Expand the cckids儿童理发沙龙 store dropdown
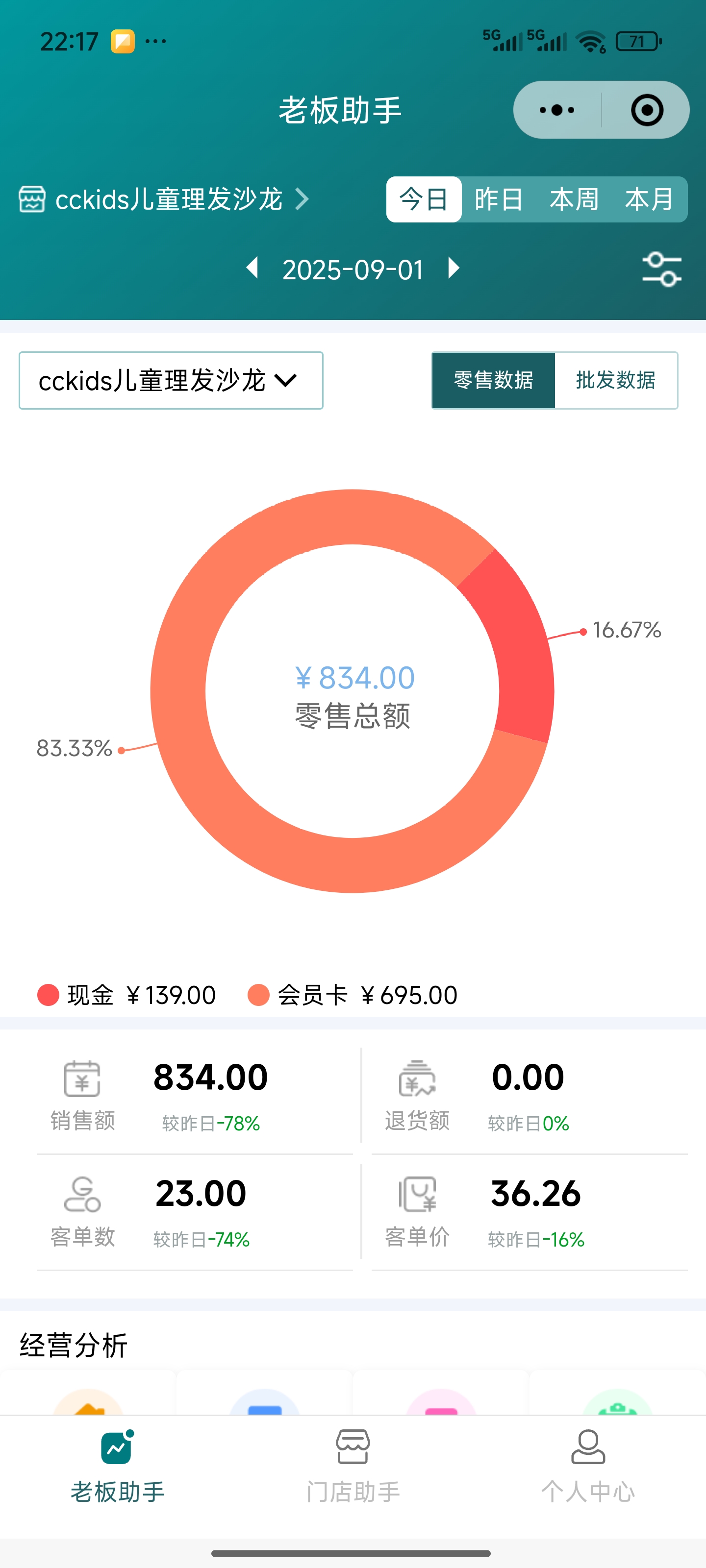The image size is (706, 1568). click(171, 380)
